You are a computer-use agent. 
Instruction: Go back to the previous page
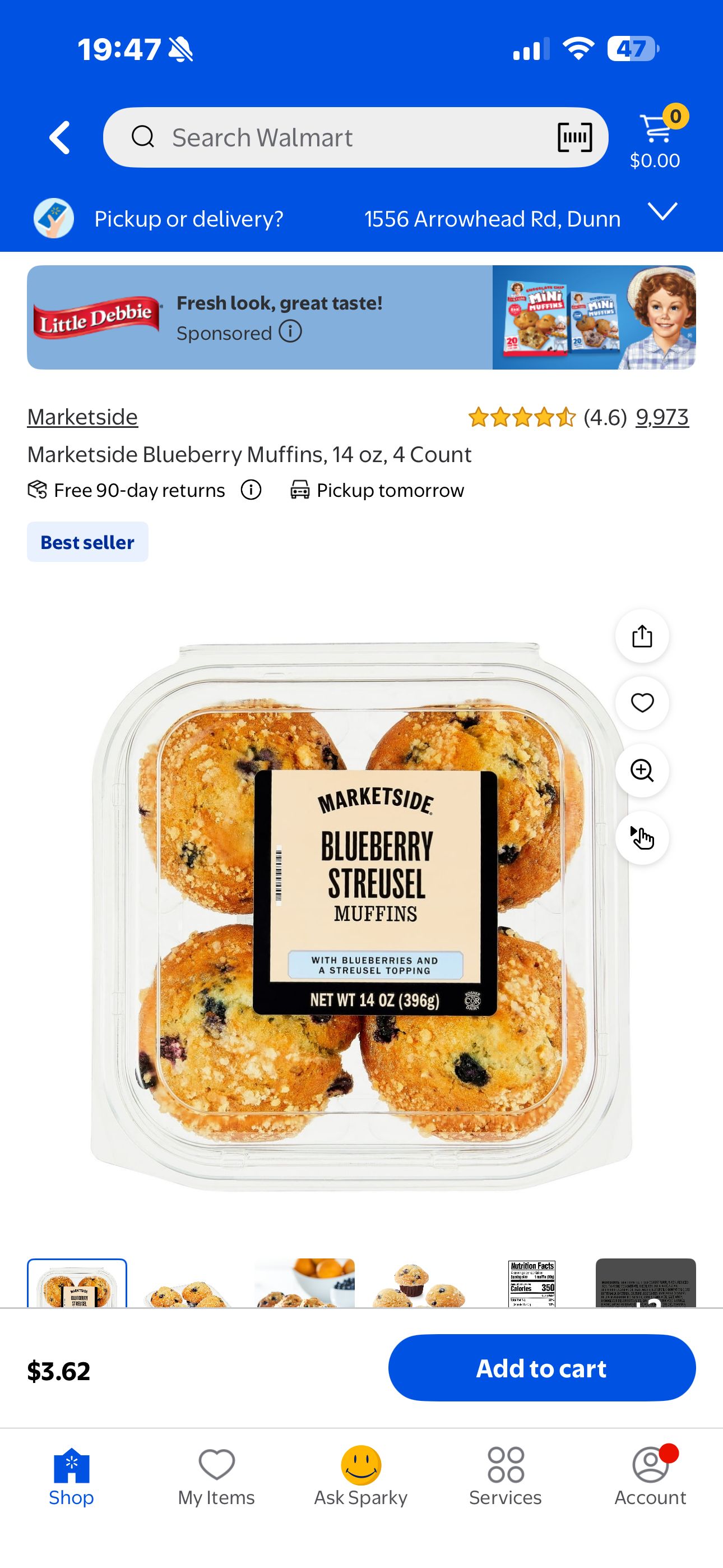[x=59, y=137]
